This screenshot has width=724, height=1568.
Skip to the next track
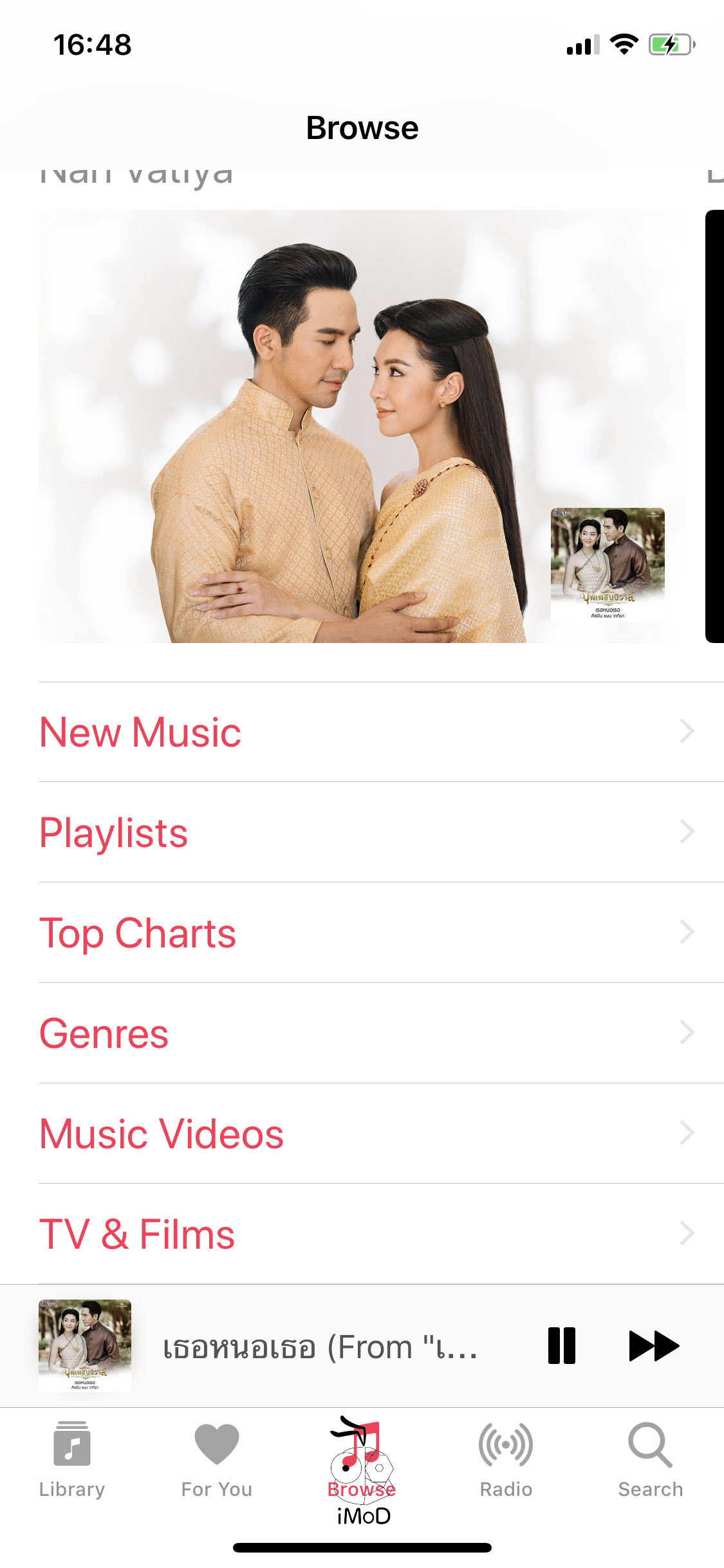[654, 1345]
